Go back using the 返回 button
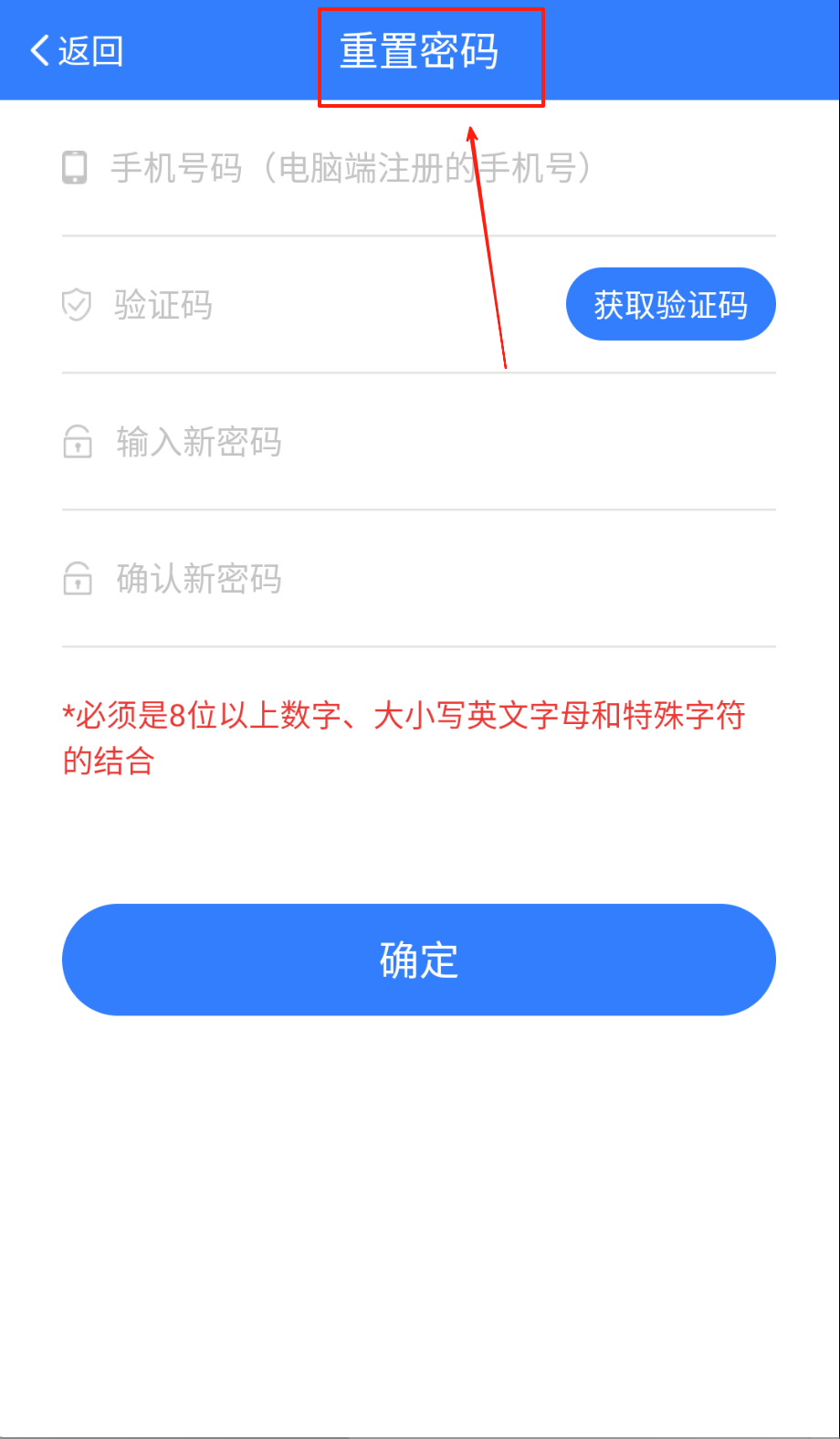840x1439 pixels. (x=77, y=51)
